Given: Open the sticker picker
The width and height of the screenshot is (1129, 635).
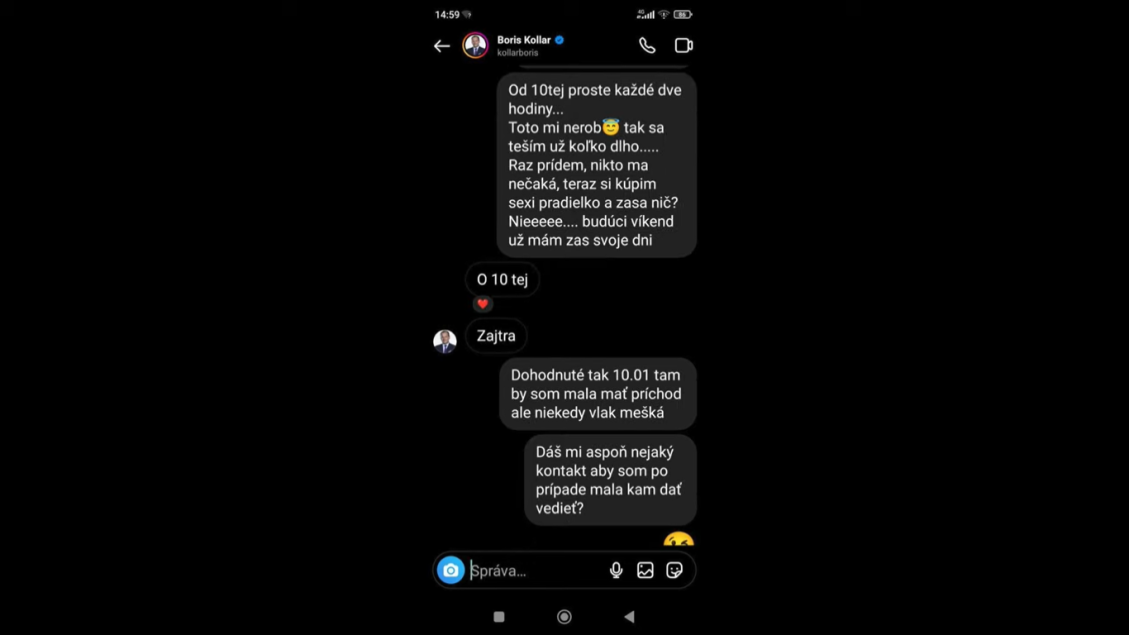Looking at the screenshot, I should (x=674, y=570).
